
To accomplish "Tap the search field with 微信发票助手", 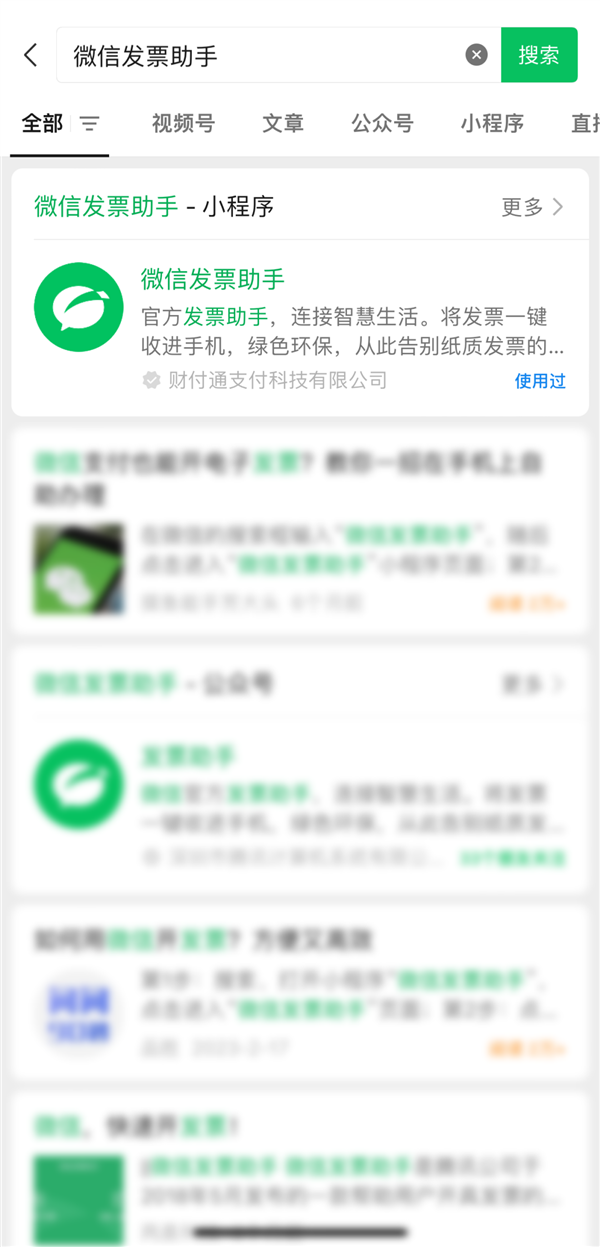I will click(260, 55).
